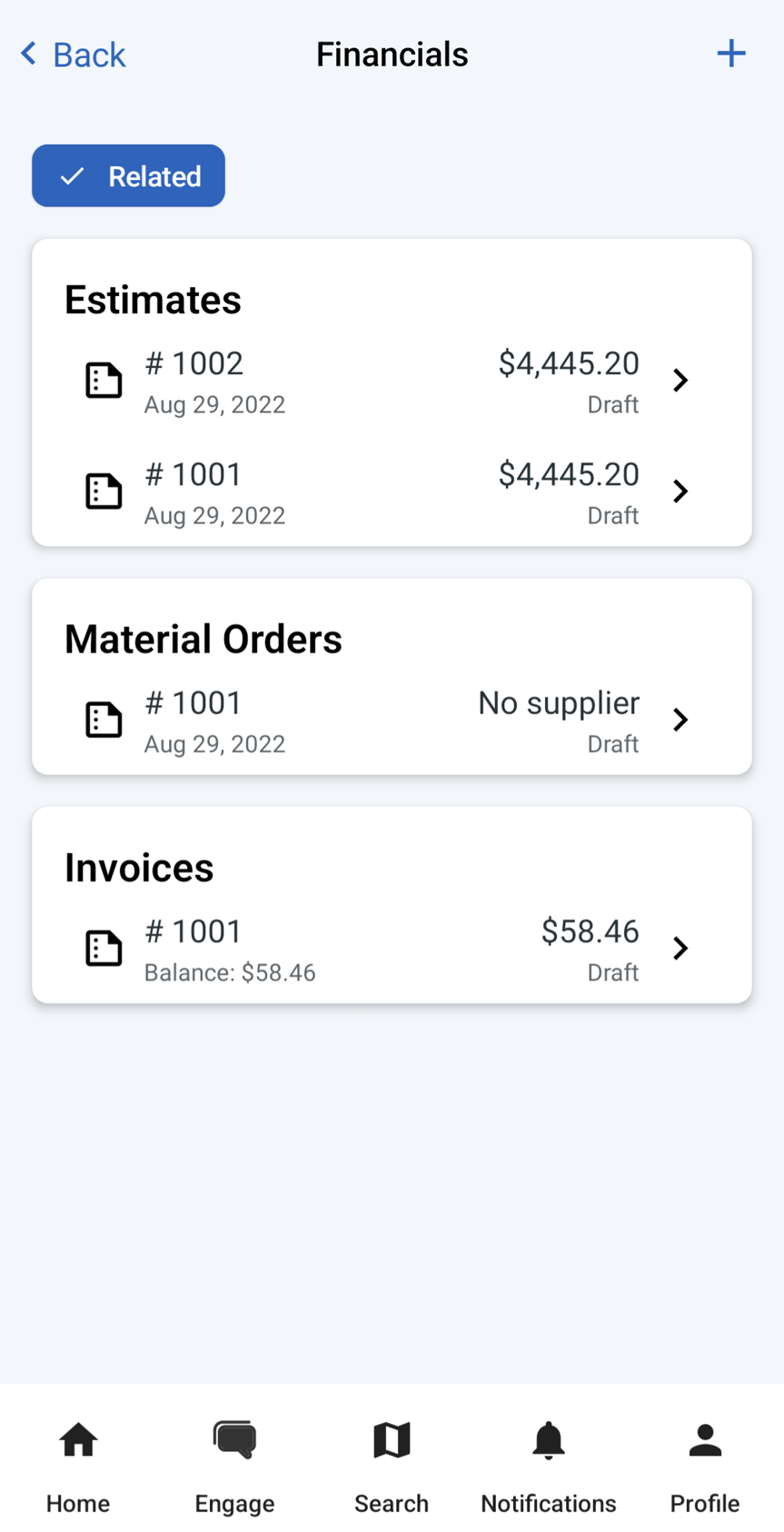
Task: Open invoice 1001 via its chevron arrow
Action: pyautogui.click(x=680, y=948)
